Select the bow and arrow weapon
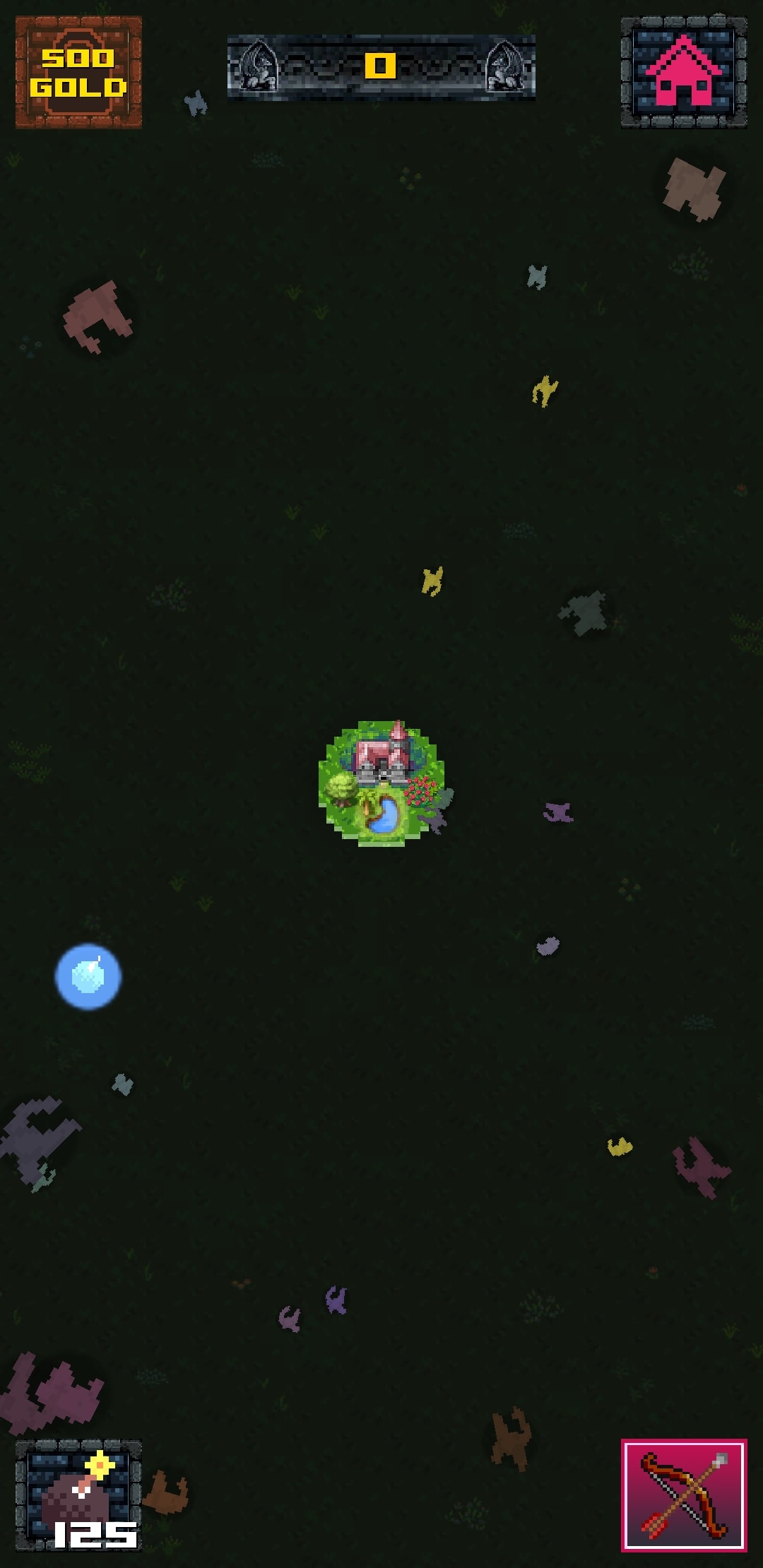This screenshot has height=1568, width=763. [x=683, y=1495]
